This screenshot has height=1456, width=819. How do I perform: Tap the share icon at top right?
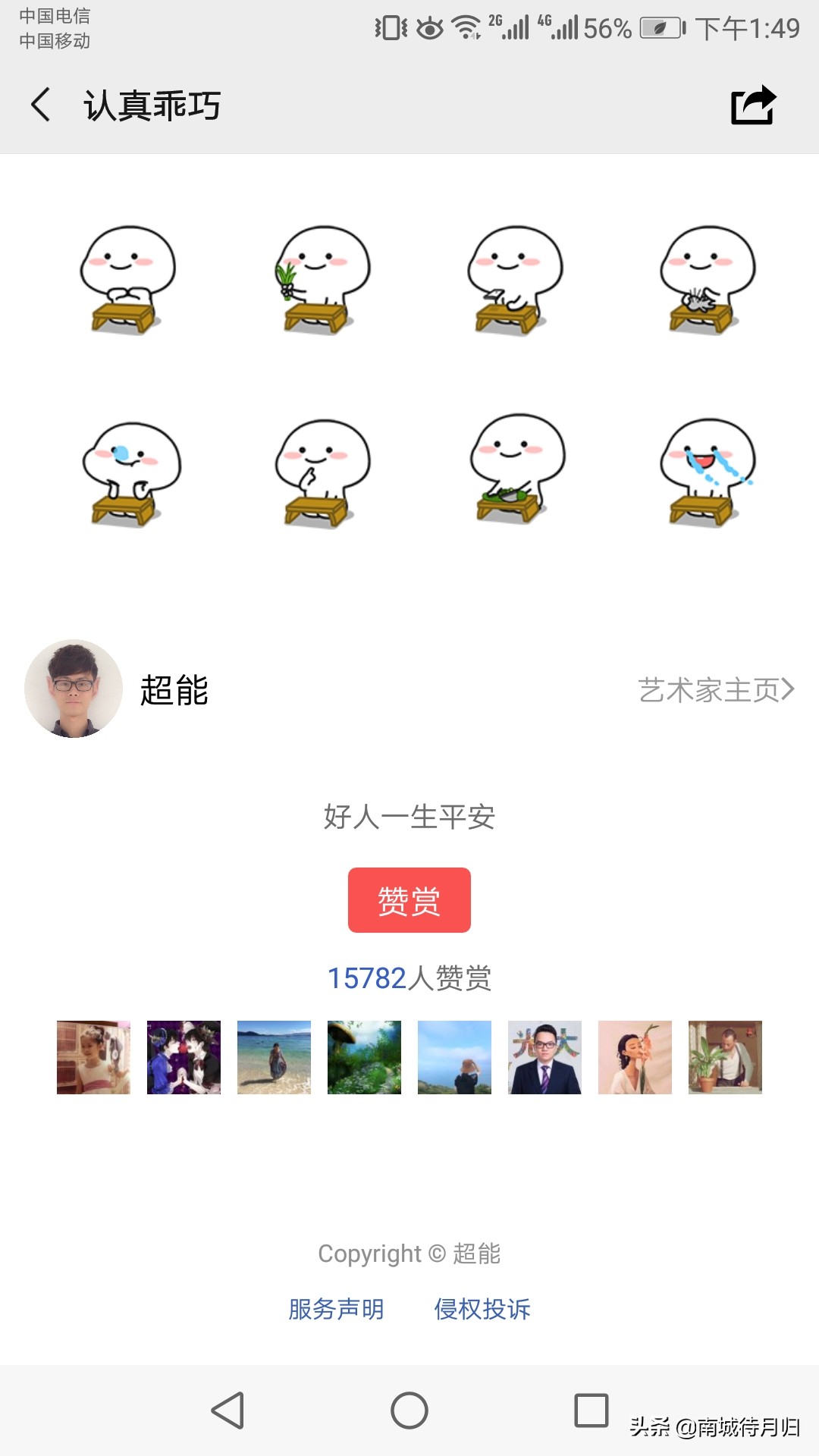(753, 105)
